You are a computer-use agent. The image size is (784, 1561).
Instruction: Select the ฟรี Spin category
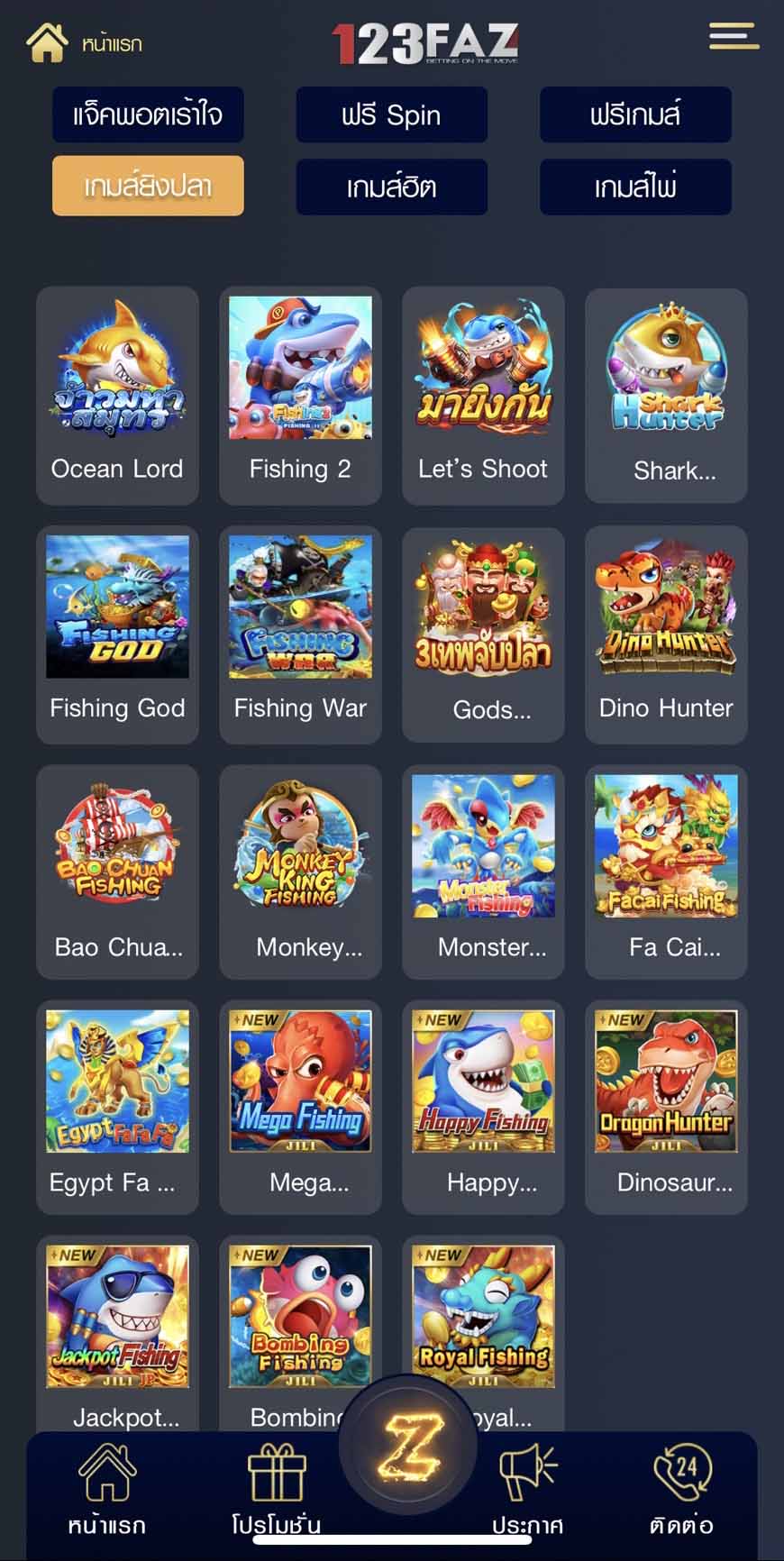pos(391,114)
